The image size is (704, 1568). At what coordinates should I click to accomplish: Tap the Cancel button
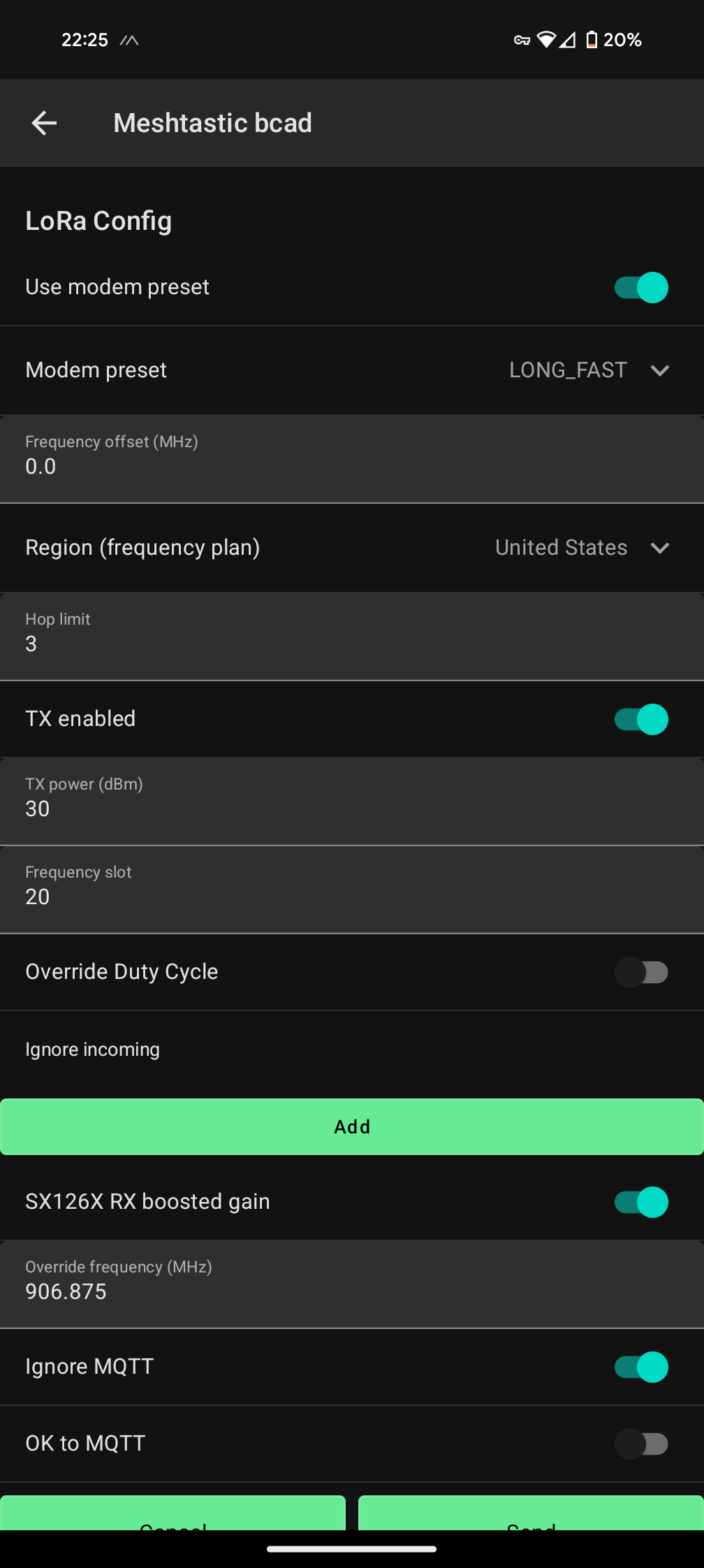[173, 1513]
